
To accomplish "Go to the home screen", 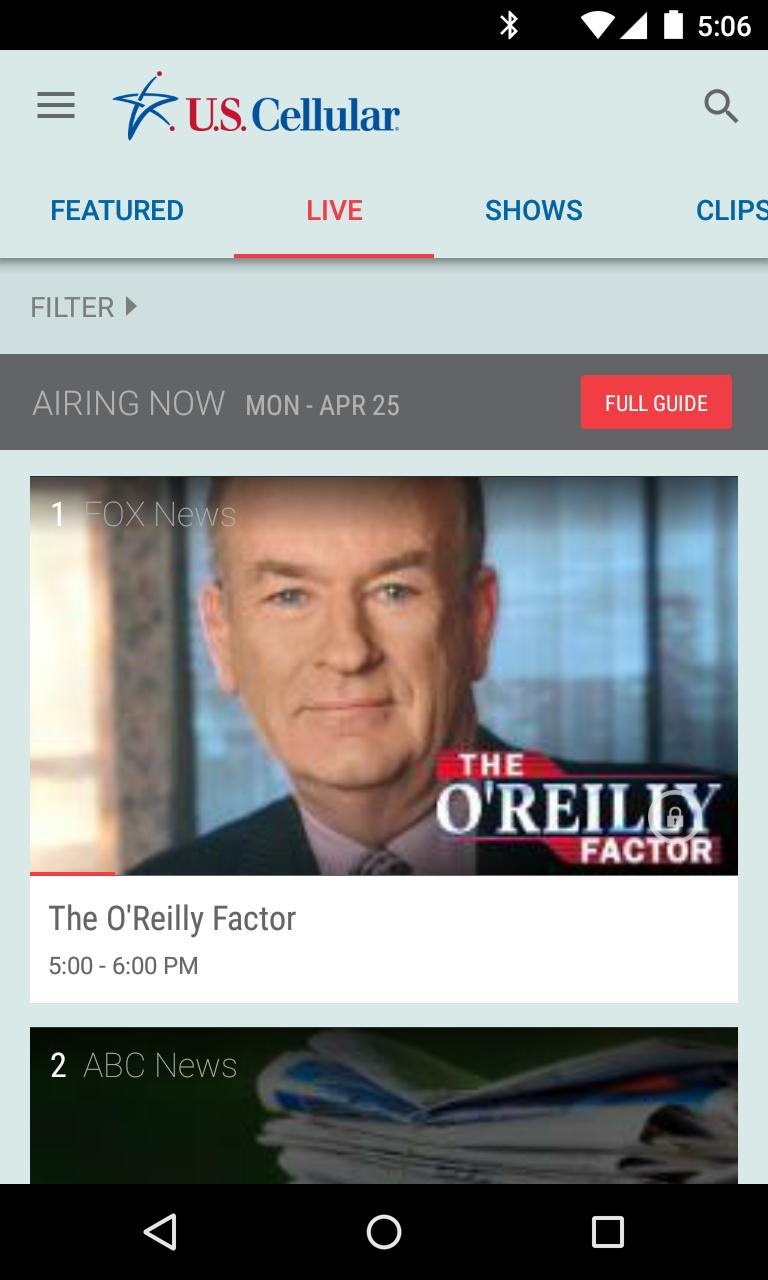I will (x=384, y=1232).
